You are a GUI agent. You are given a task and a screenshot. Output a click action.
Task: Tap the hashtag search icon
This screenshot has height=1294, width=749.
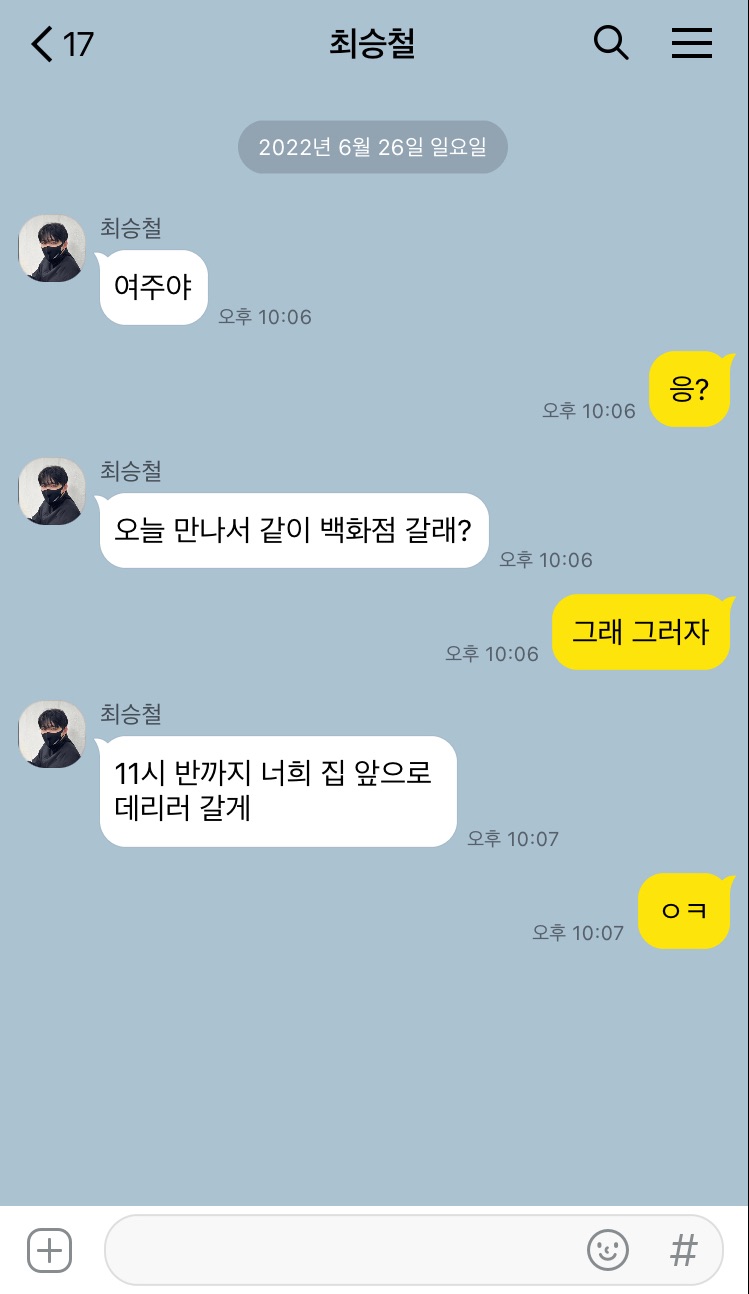tap(683, 1250)
